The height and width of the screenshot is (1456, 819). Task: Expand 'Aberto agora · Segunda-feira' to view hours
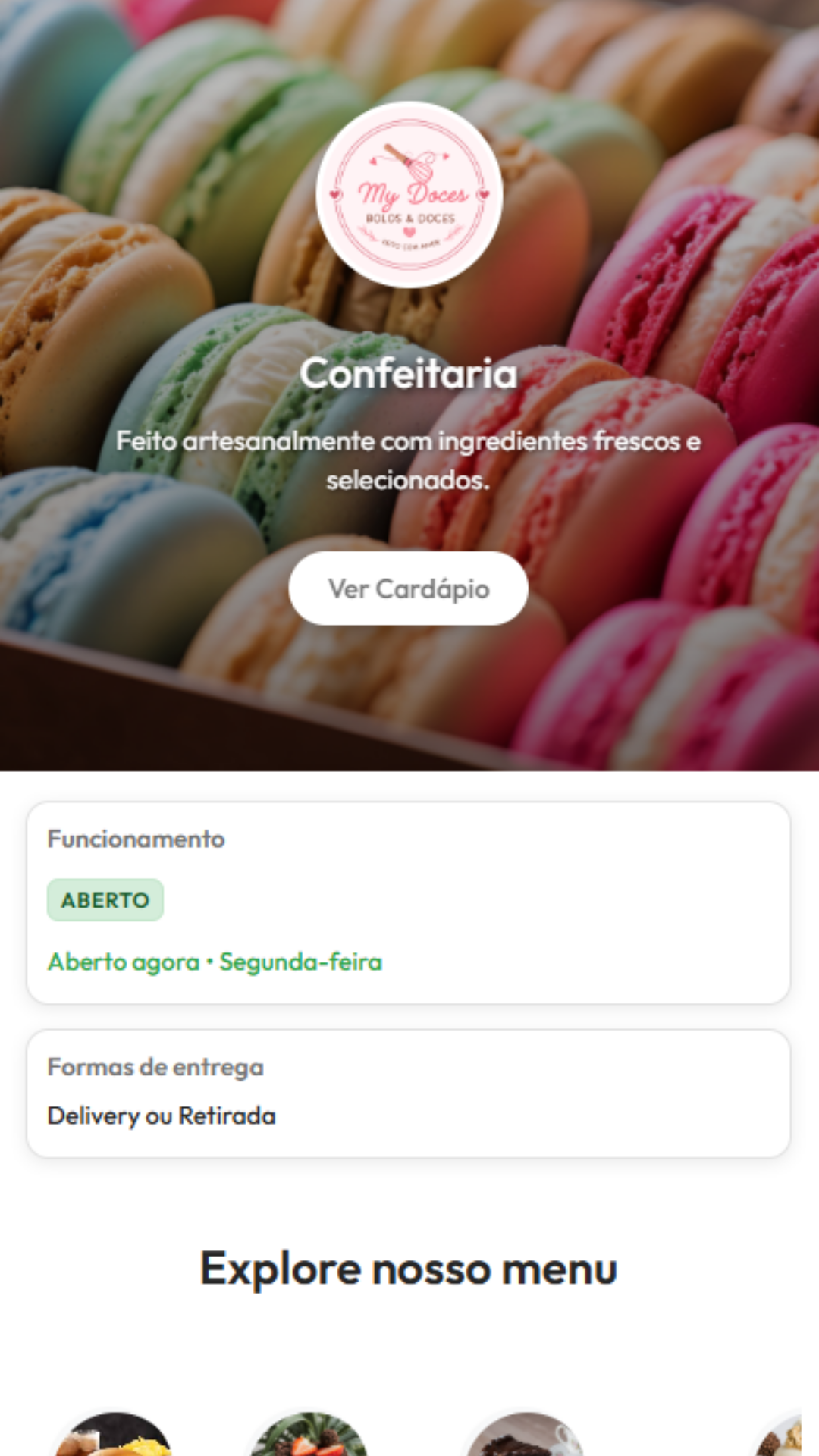[215, 962]
